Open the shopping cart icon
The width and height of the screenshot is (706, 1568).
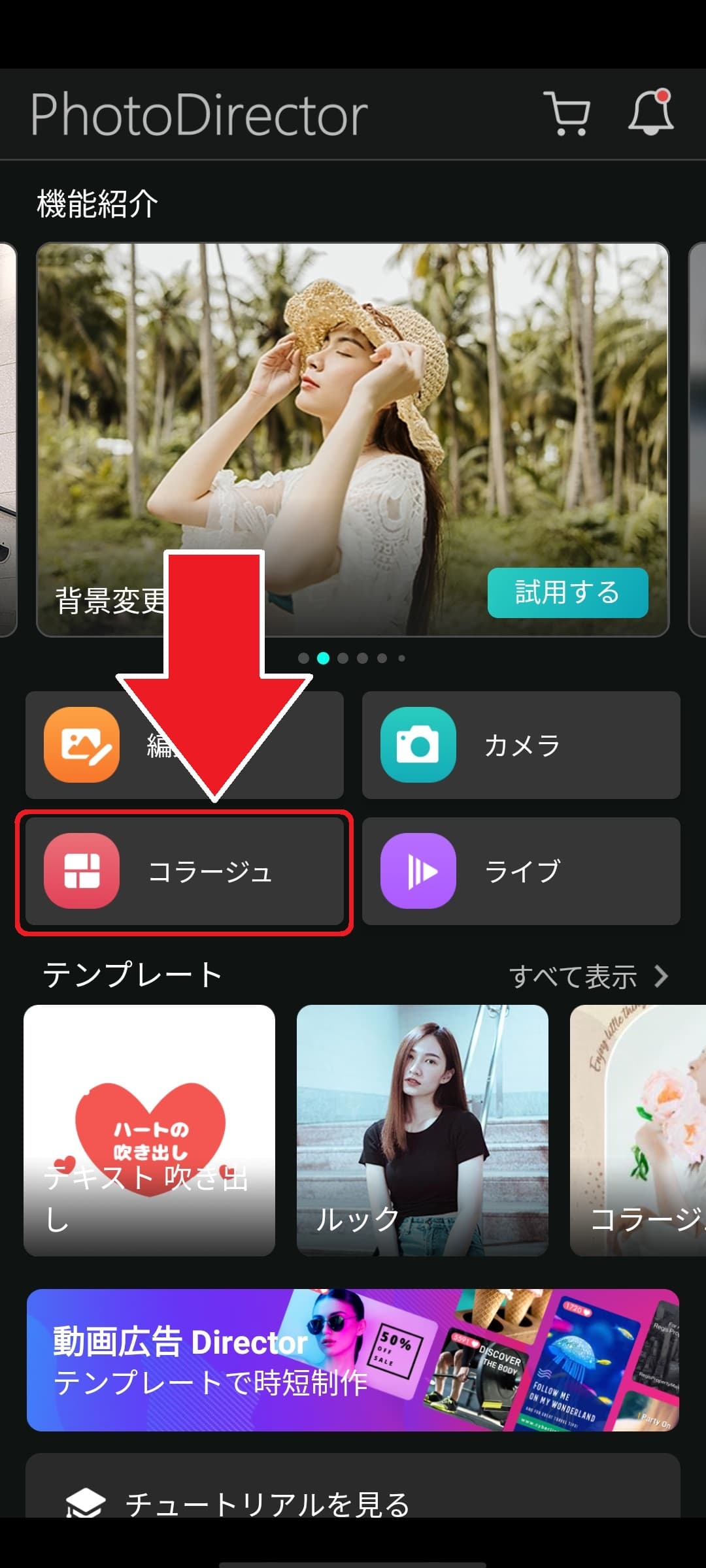tap(567, 114)
